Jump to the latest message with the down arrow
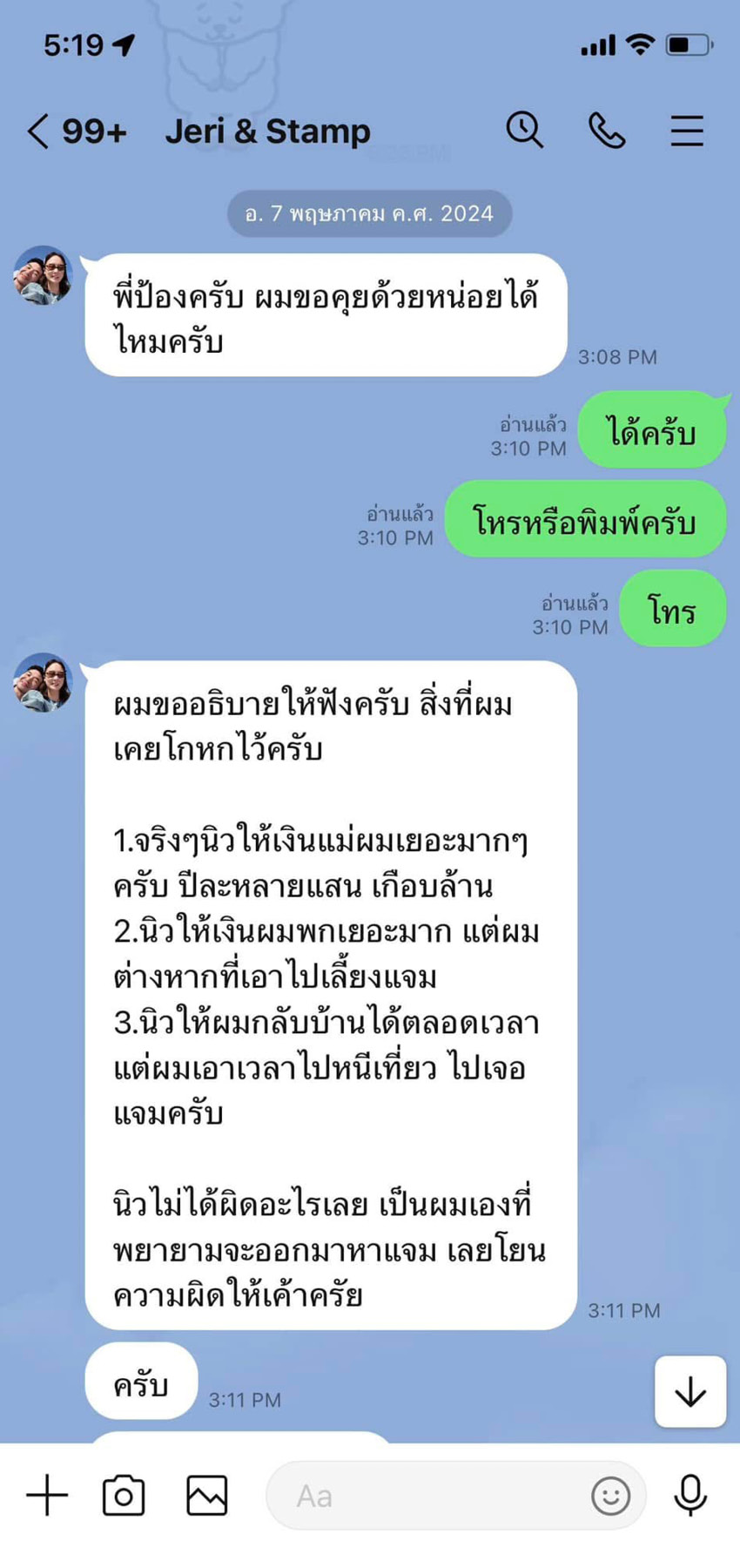 pos(690,1391)
